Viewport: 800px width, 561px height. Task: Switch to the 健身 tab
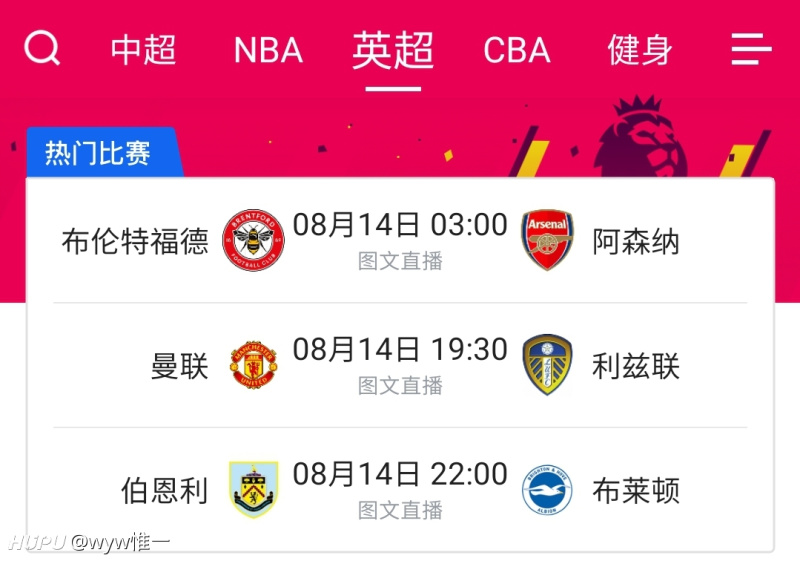tap(640, 50)
